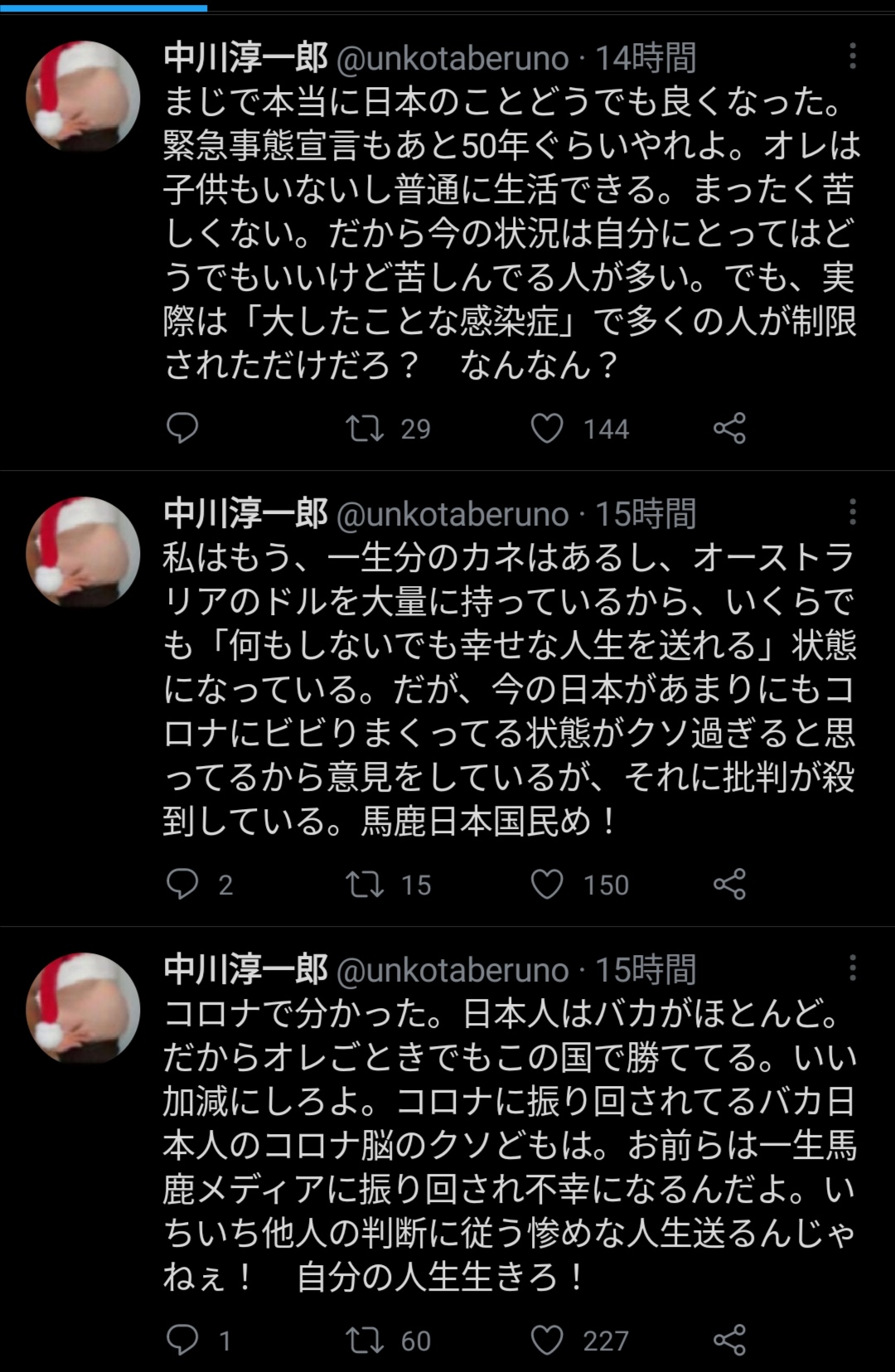Retweet the tweet with 15 retweets
Image resolution: width=895 pixels, height=1372 pixels.
(365, 884)
